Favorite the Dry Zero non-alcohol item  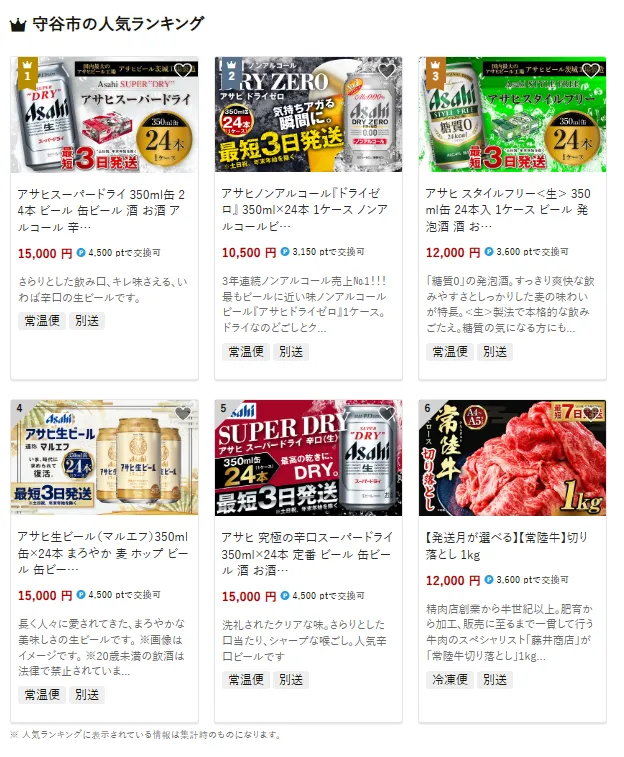point(387,71)
